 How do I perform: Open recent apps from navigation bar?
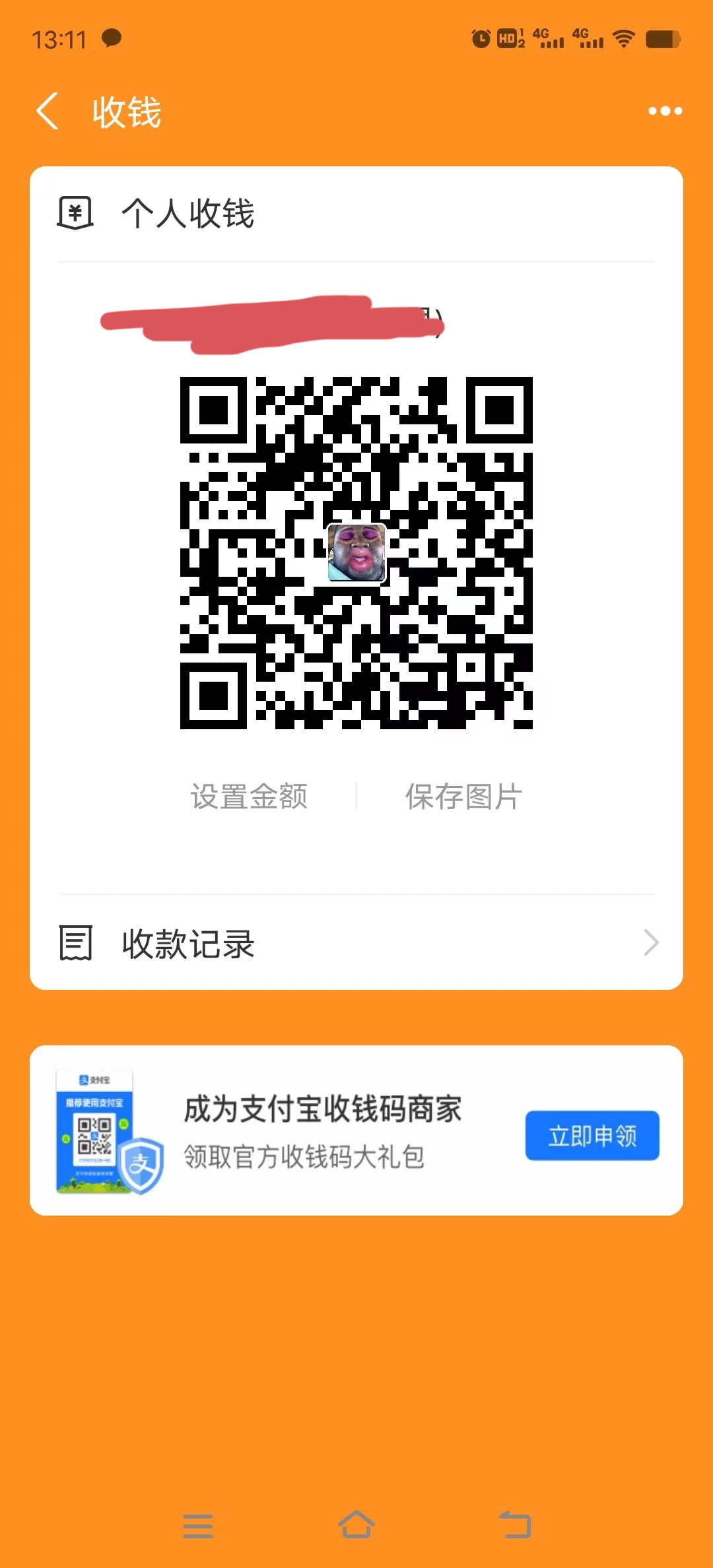pyautogui.click(x=197, y=1526)
